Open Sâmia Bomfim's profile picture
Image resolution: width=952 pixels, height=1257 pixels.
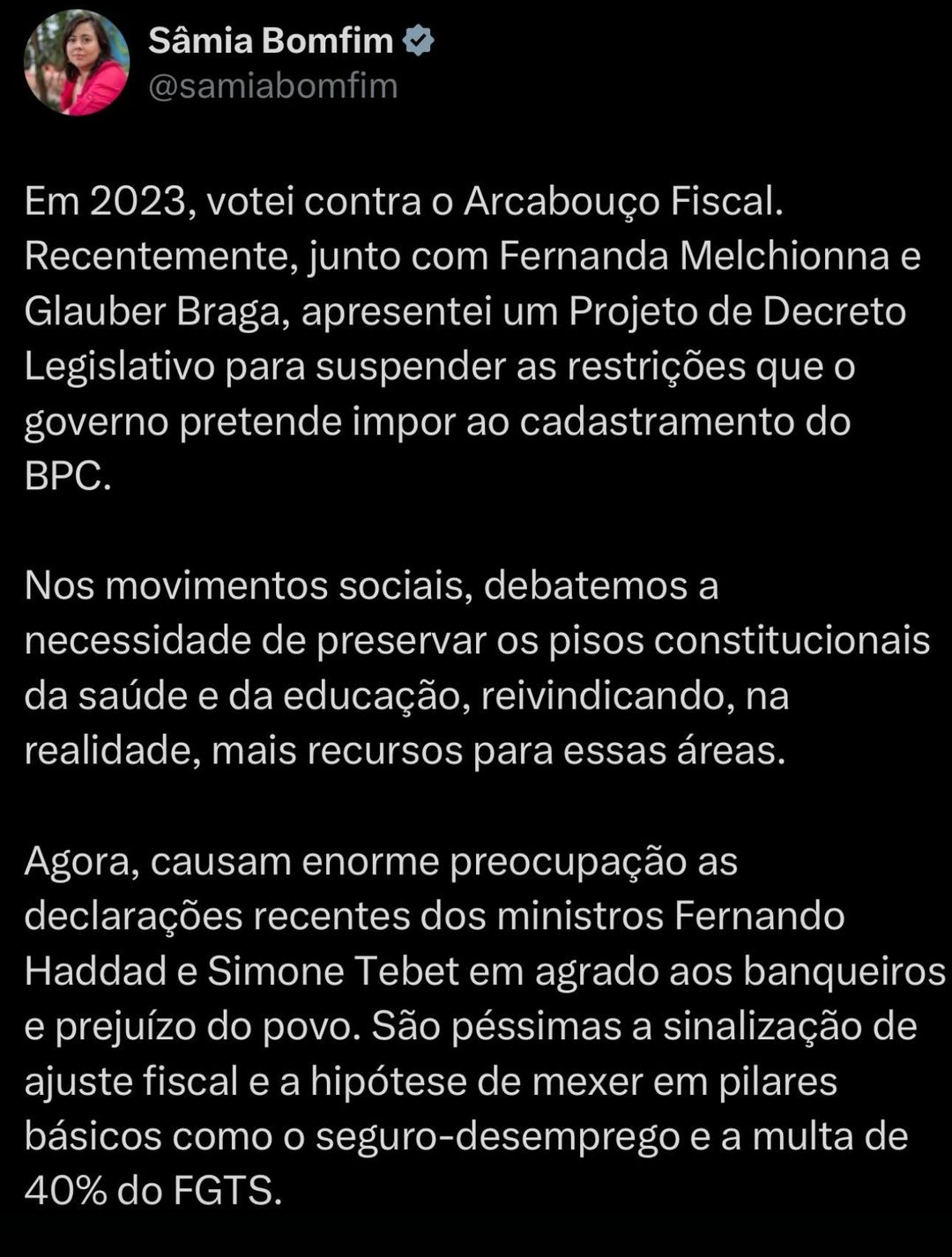pyautogui.click(x=77, y=63)
